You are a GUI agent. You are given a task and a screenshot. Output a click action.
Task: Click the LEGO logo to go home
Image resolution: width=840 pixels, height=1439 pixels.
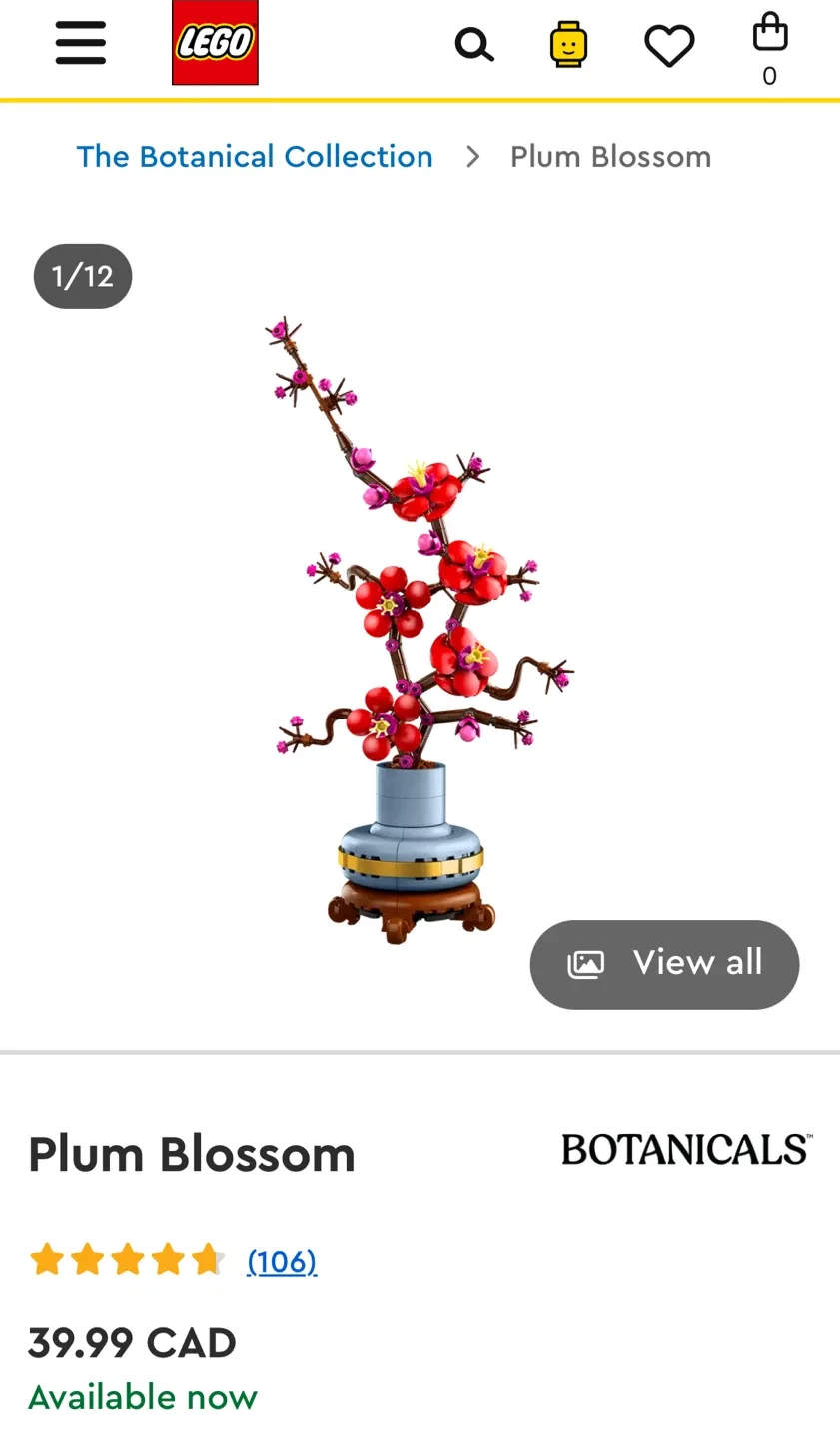tap(214, 44)
